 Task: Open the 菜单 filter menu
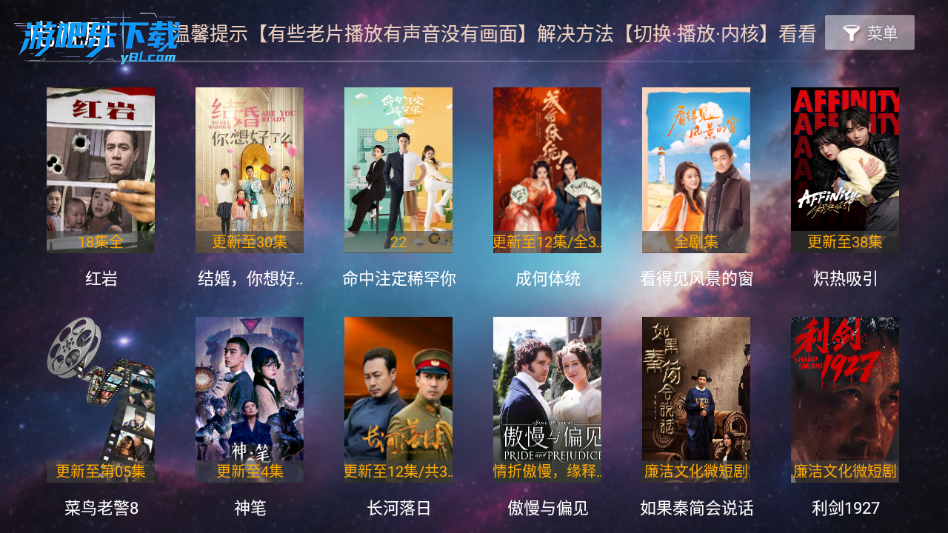869,33
